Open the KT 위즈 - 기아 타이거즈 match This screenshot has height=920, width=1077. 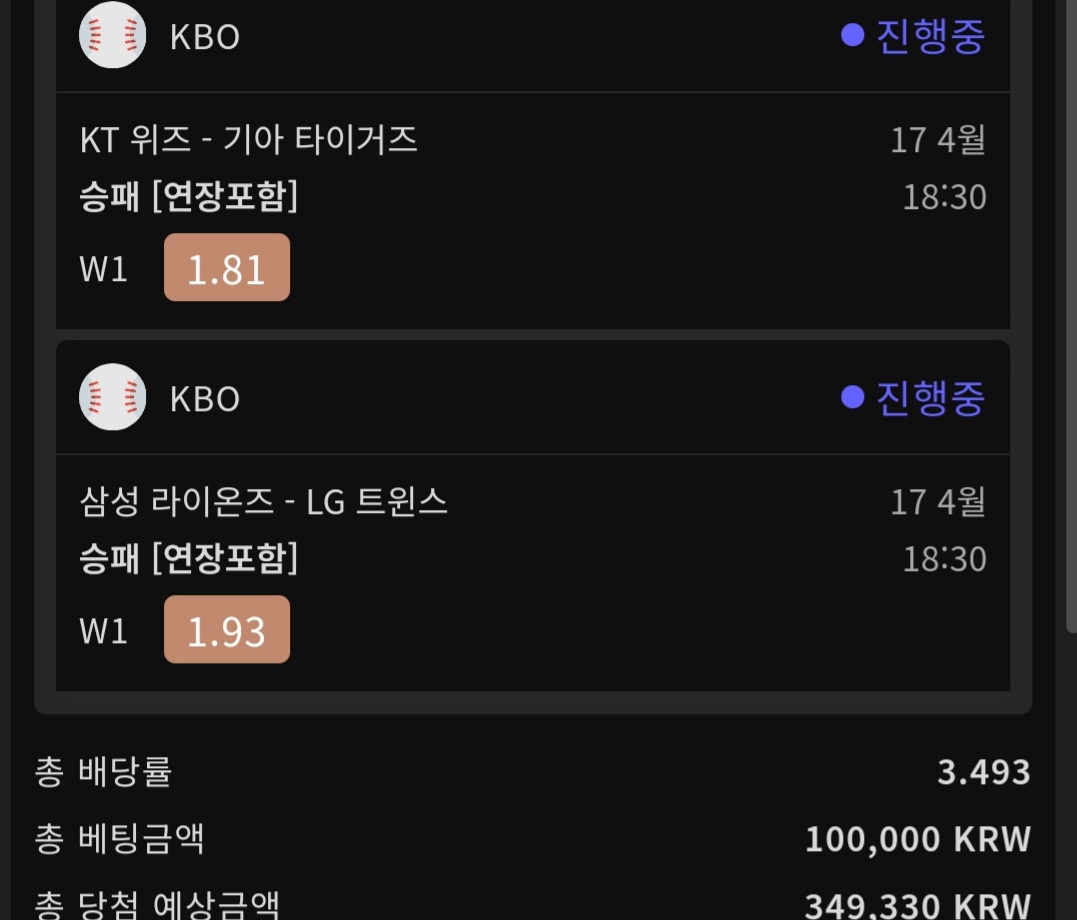coord(248,140)
